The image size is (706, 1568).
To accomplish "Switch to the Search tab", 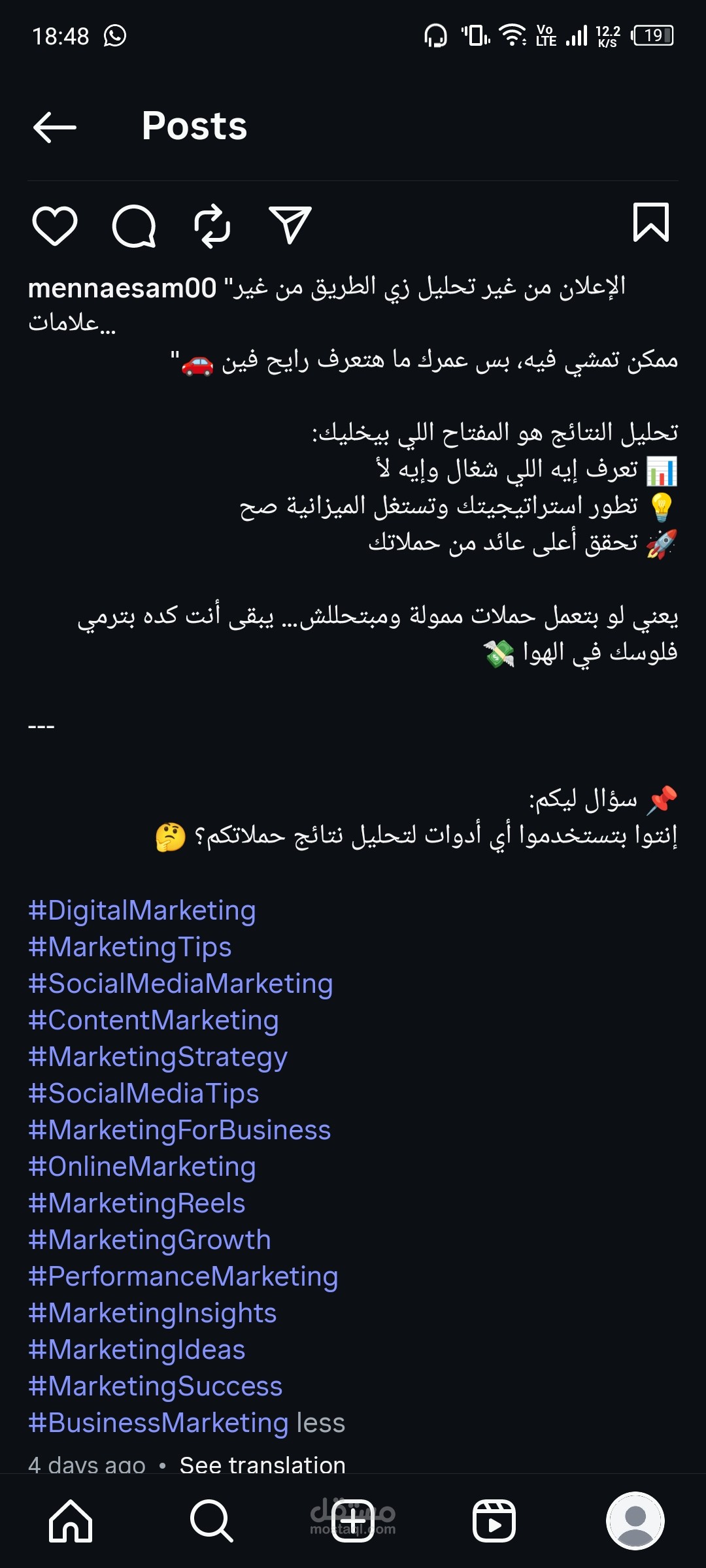I will click(x=211, y=1520).
